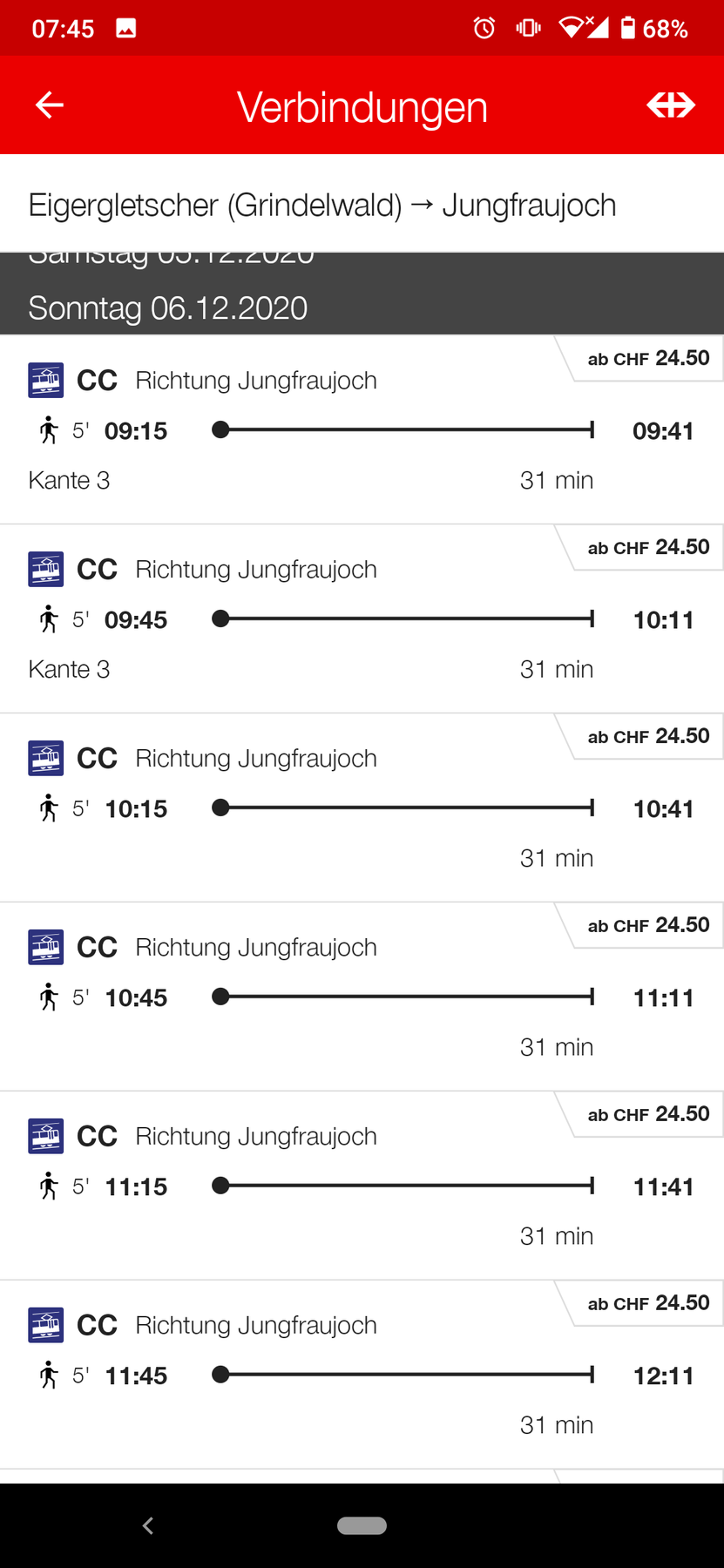Image resolution: width=724 pixels, height=1568 pixels.
Task: Select the 09:45 departure arriving 10:11
Action: coord(362,619)
